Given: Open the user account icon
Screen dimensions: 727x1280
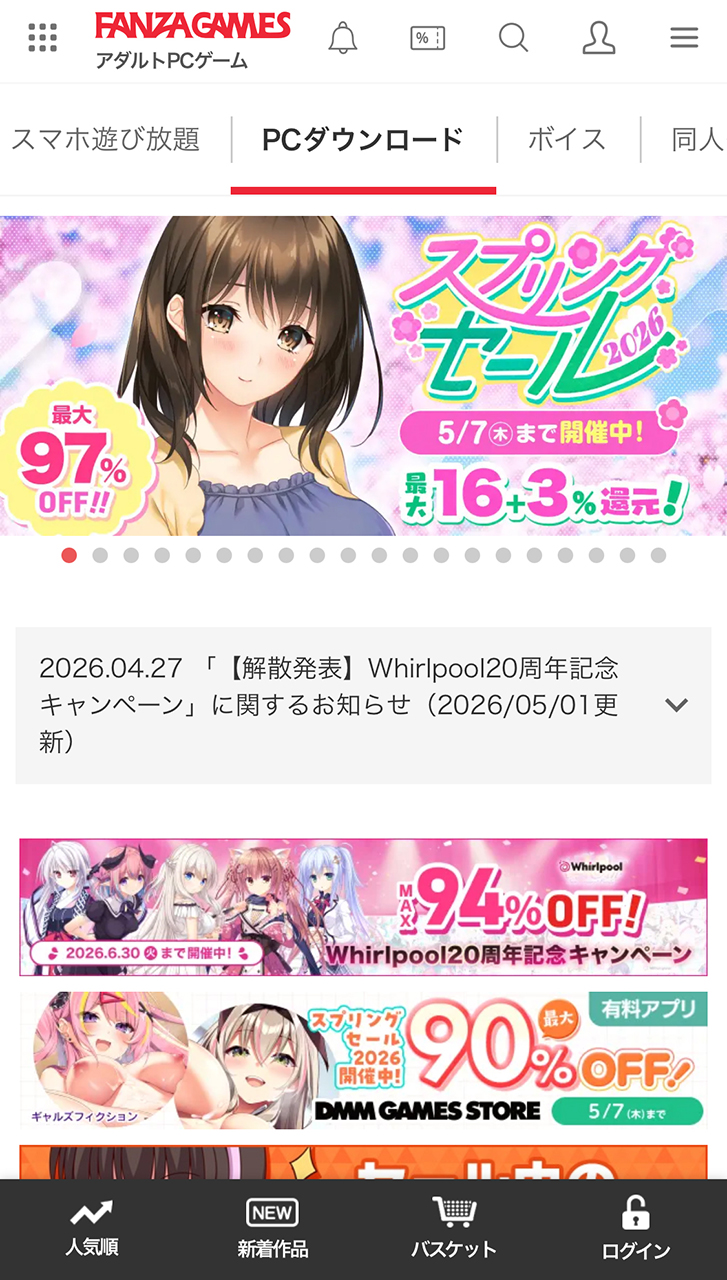Looking at the screenshot, I should pyautogui.click(x=599, y=38).
